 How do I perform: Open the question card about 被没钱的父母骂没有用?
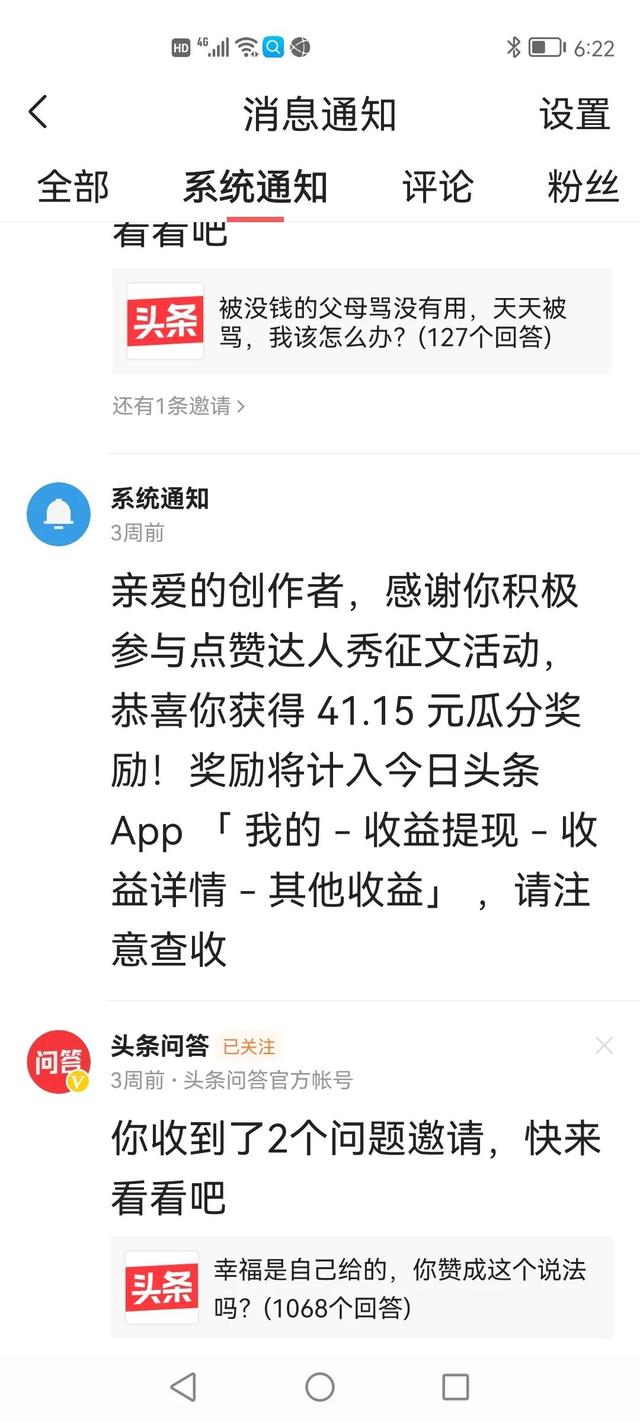[361, 322]
